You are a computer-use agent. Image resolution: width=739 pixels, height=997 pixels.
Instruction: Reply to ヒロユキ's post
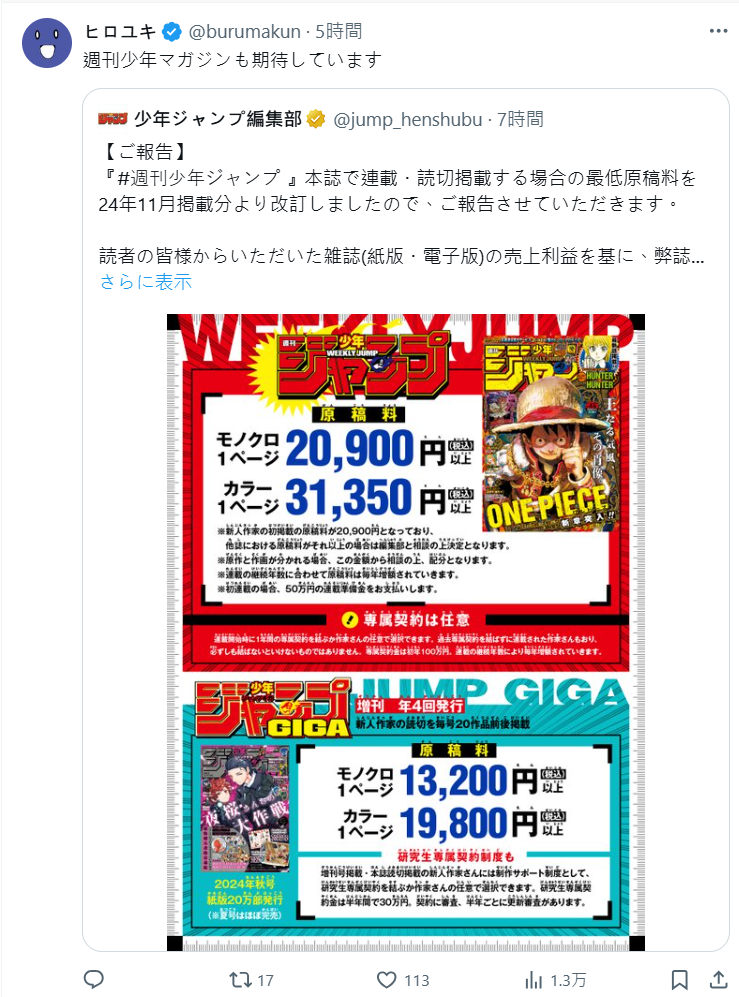tap(94, 979)
